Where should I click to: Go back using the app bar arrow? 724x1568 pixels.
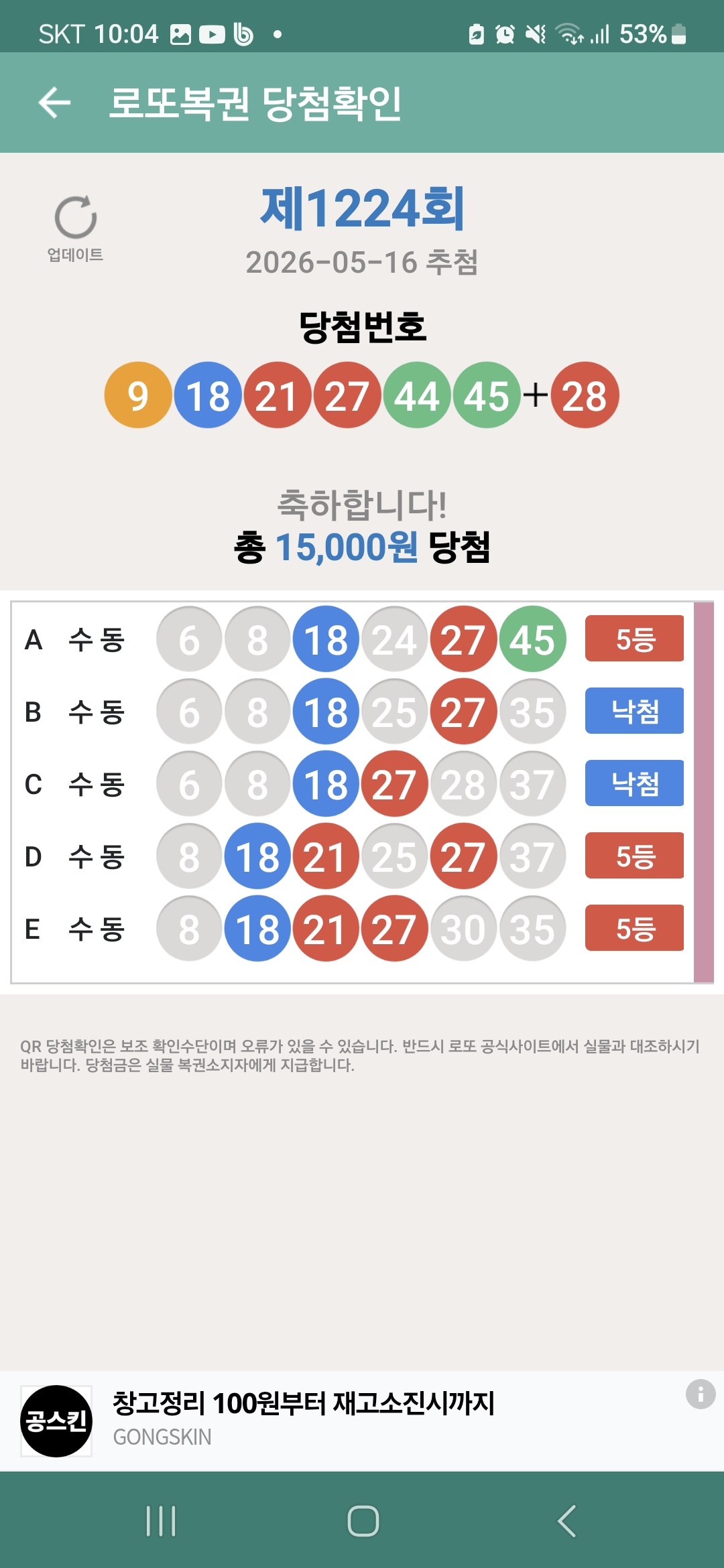coord(54,103)
